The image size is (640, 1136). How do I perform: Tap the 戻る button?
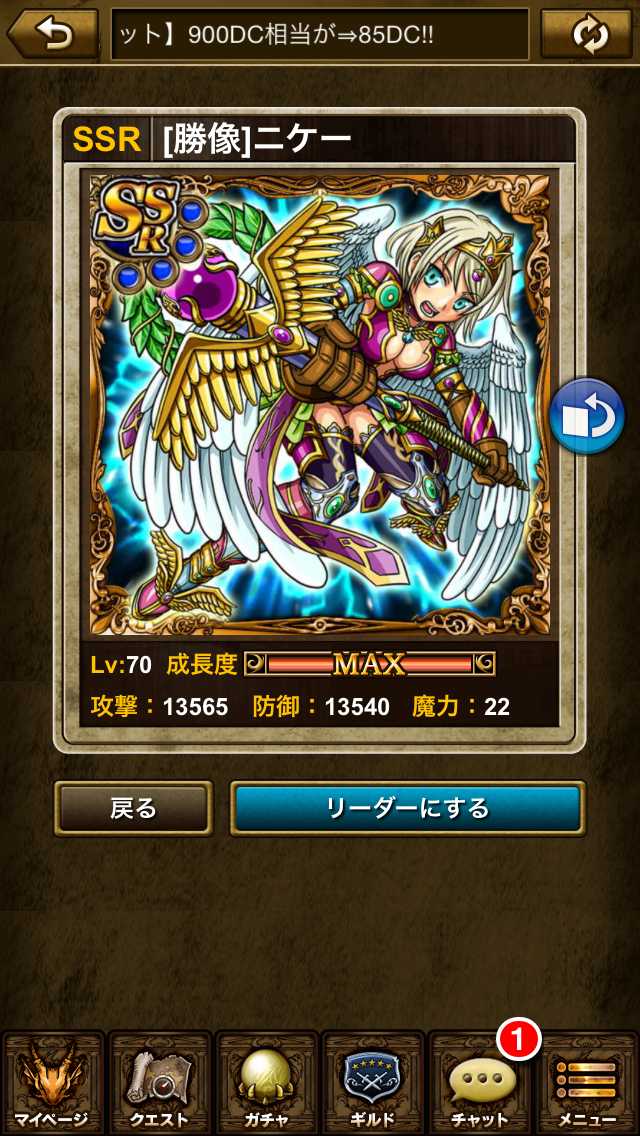pos(133,808)
